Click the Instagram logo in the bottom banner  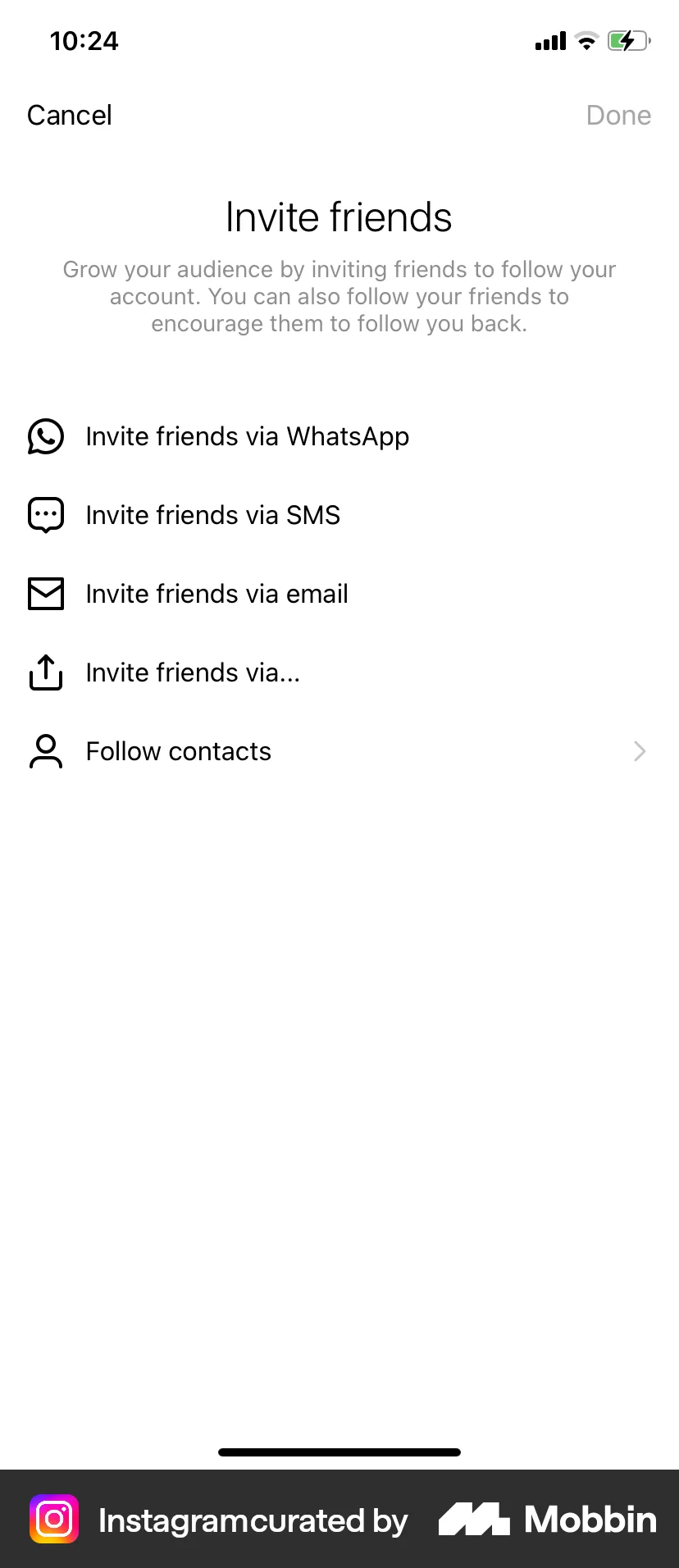click(x=52, y=1520)
